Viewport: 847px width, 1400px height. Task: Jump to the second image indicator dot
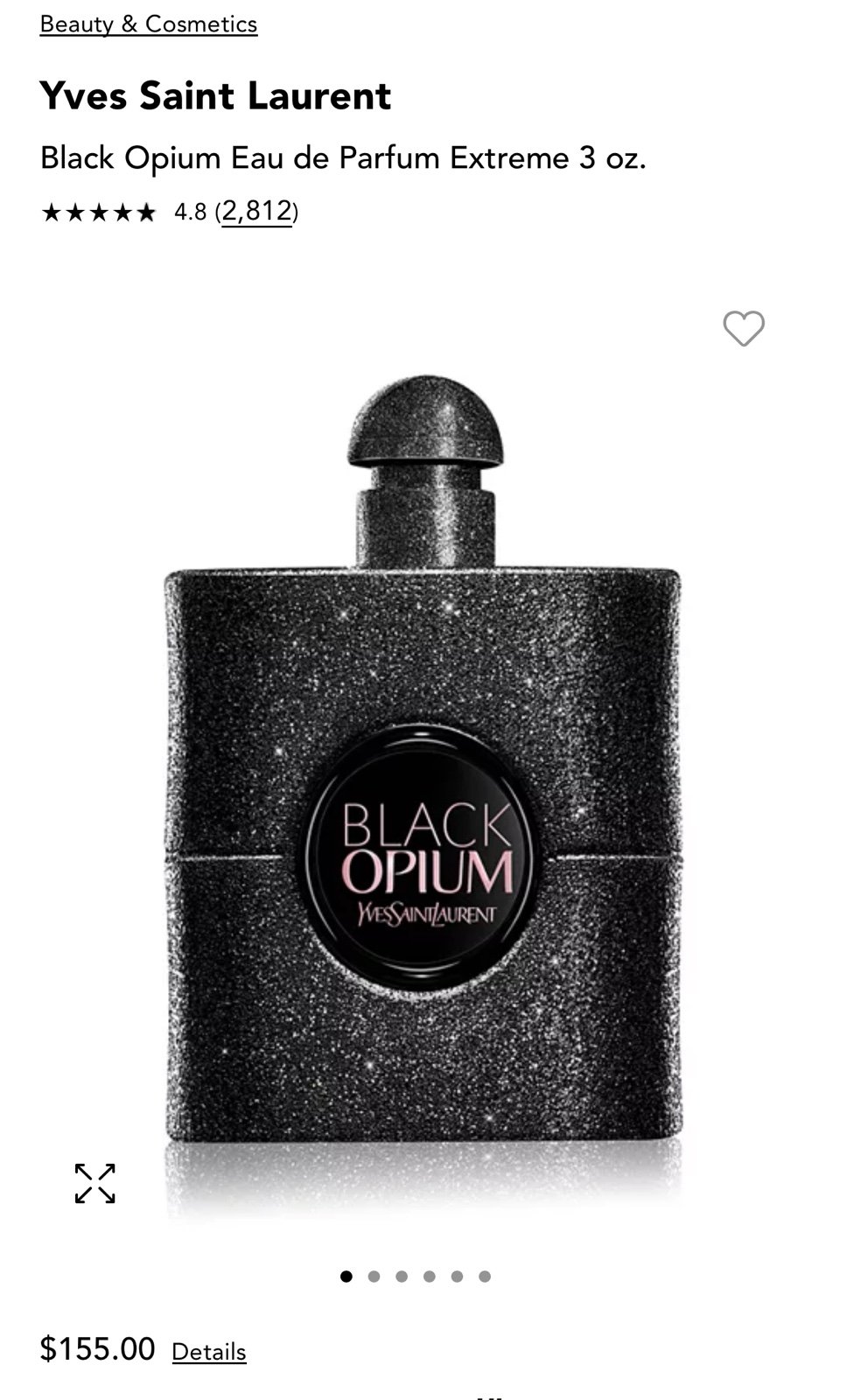(x=374, y=1277)
